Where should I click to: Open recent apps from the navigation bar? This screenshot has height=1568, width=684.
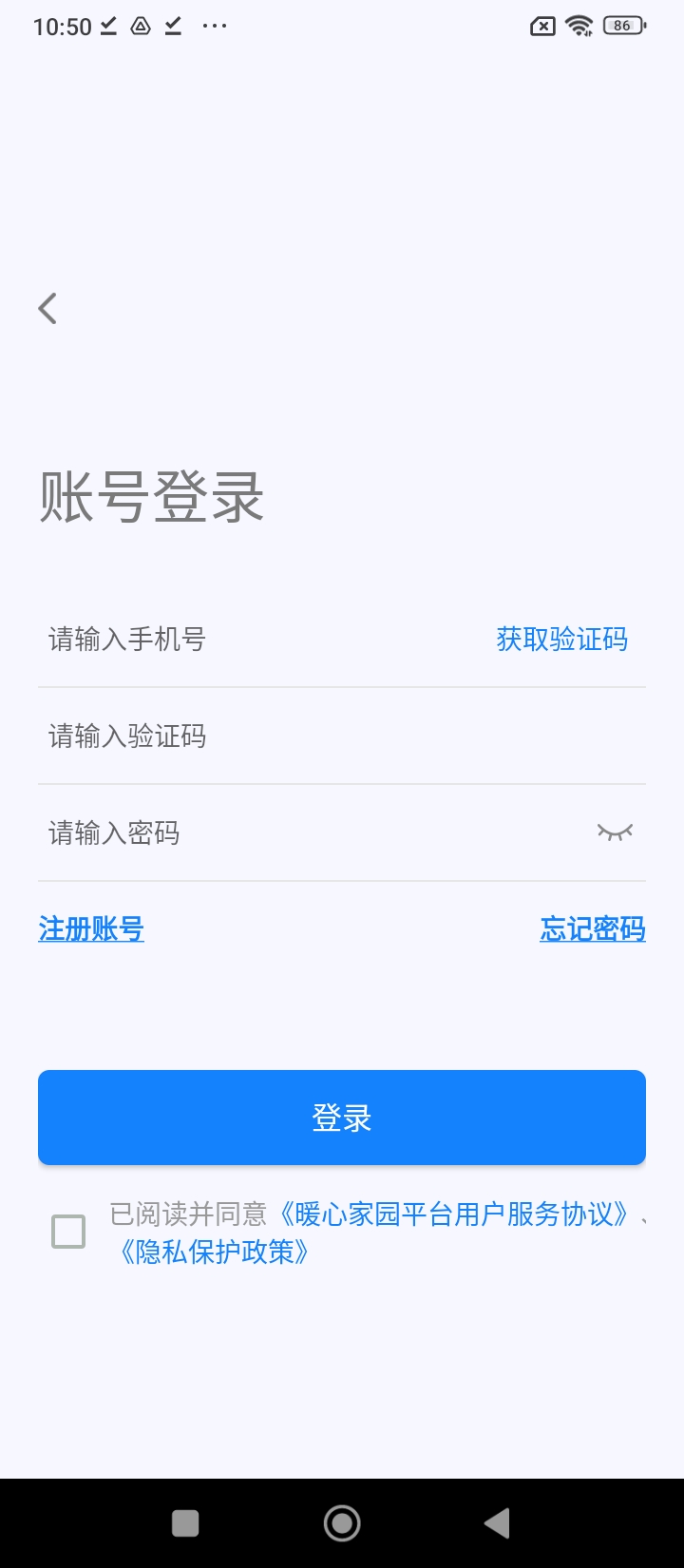[185, 1523]
